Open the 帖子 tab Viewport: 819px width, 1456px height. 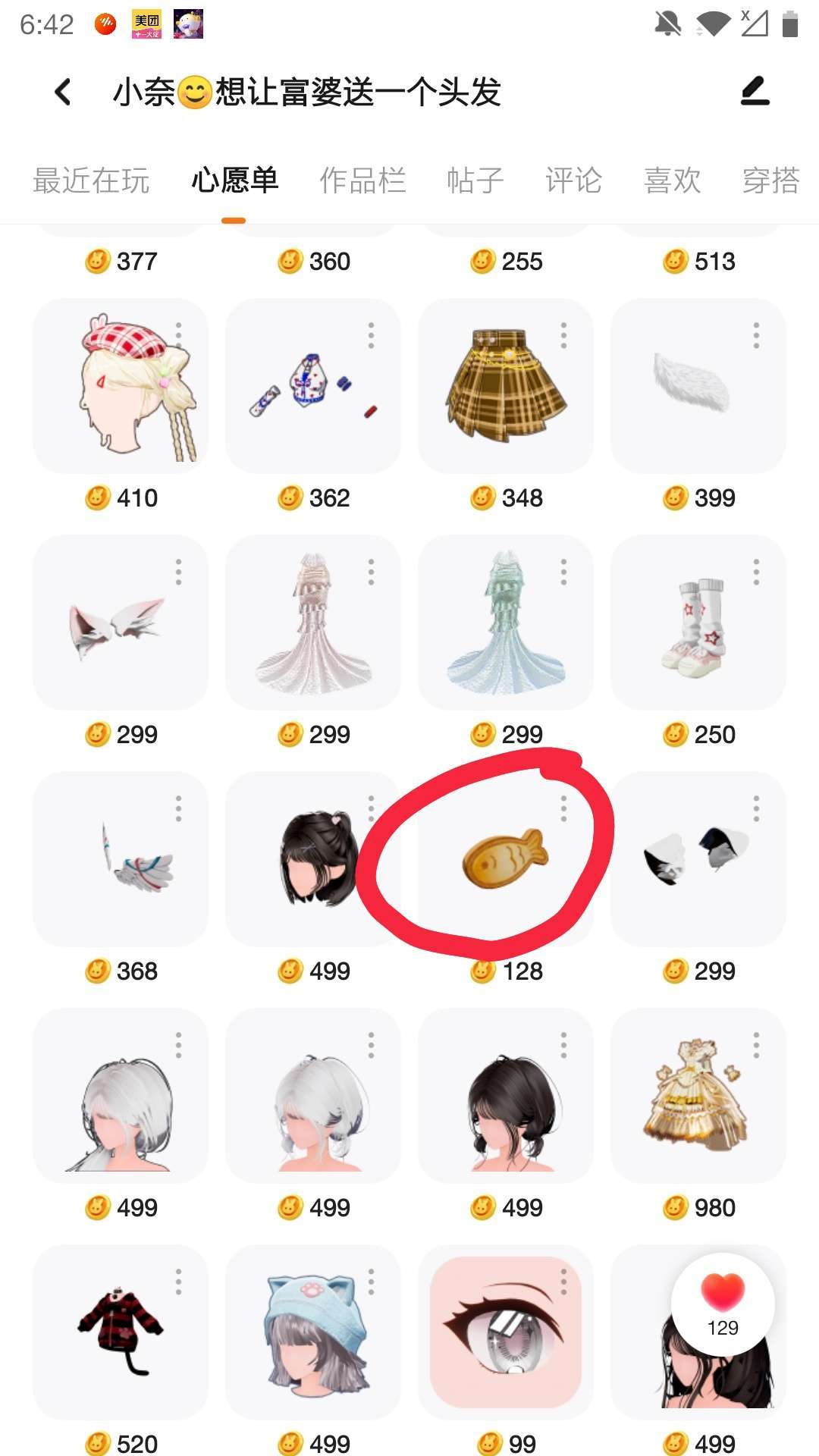pos(475,181)
